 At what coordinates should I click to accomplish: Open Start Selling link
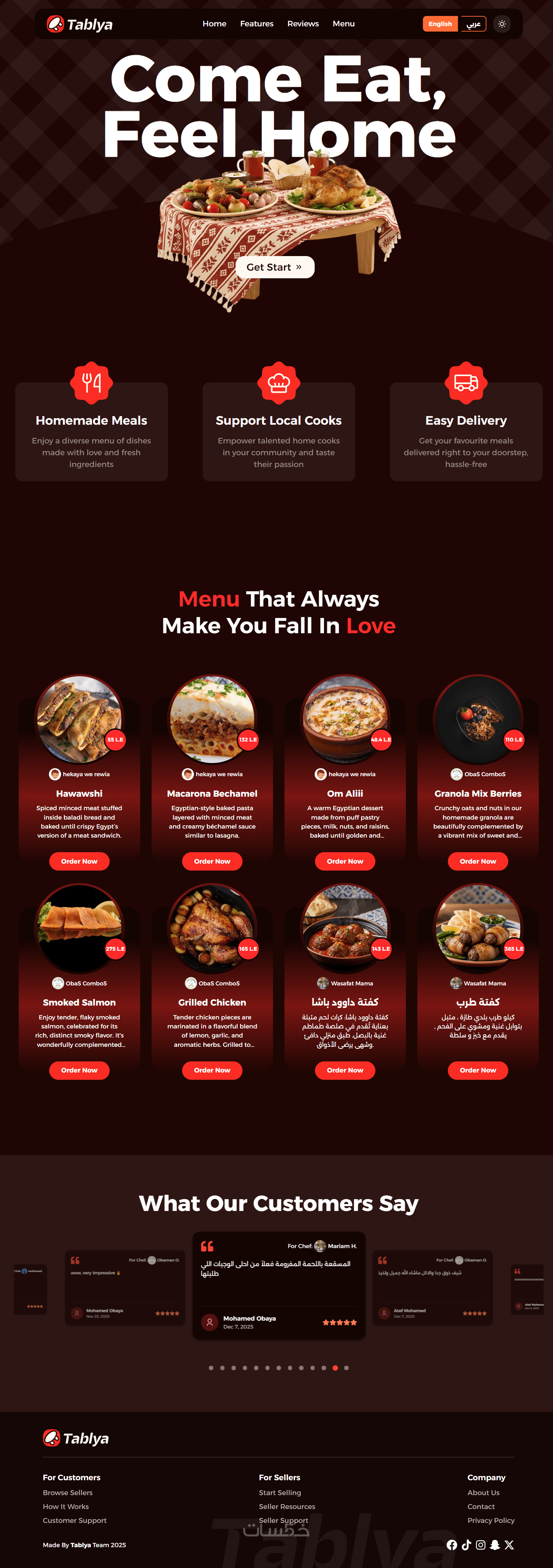(279, 1492)
